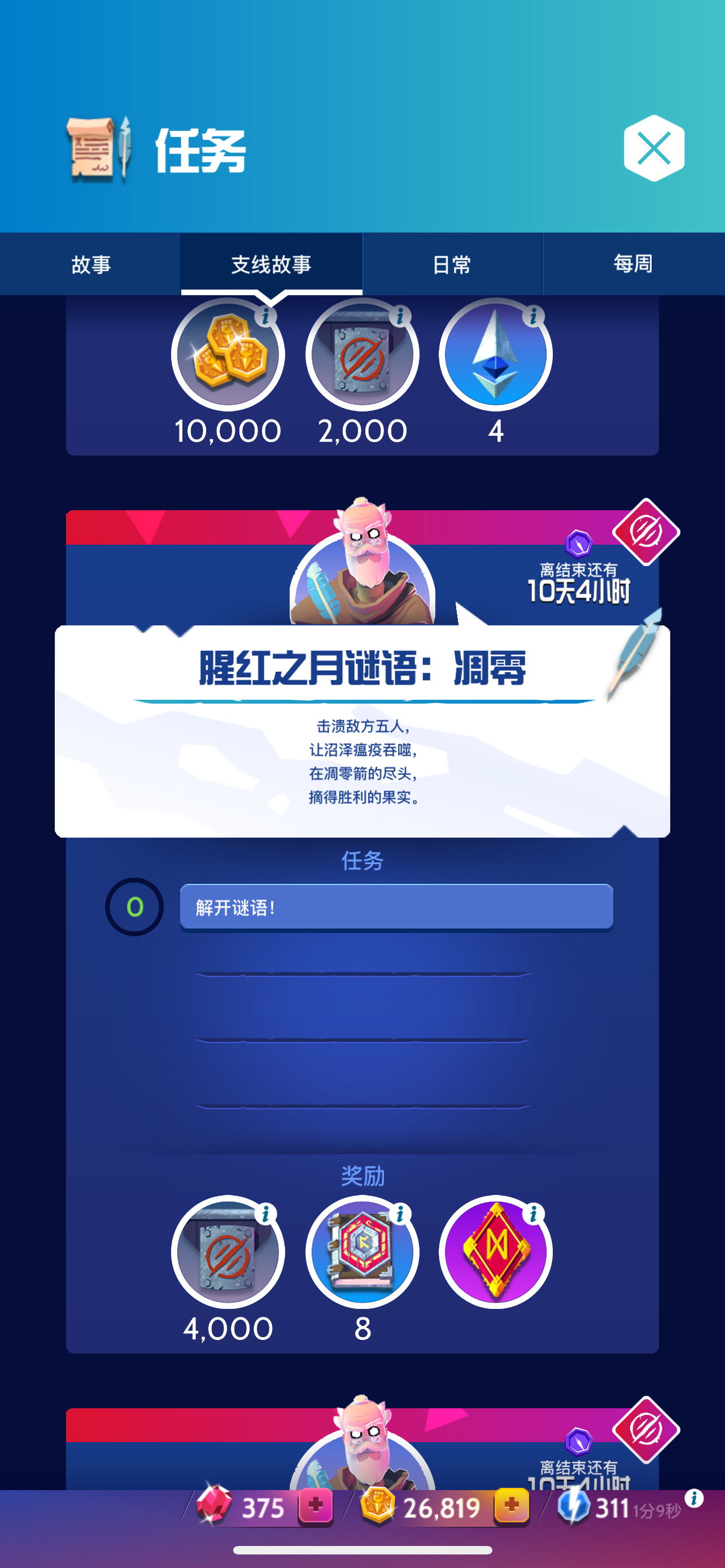Image resolution: width=725 pixels, height=1568 pixels.
Task: Toggle the quest progress circle marker
Action: pyautogui.click(x=134, y=906)
